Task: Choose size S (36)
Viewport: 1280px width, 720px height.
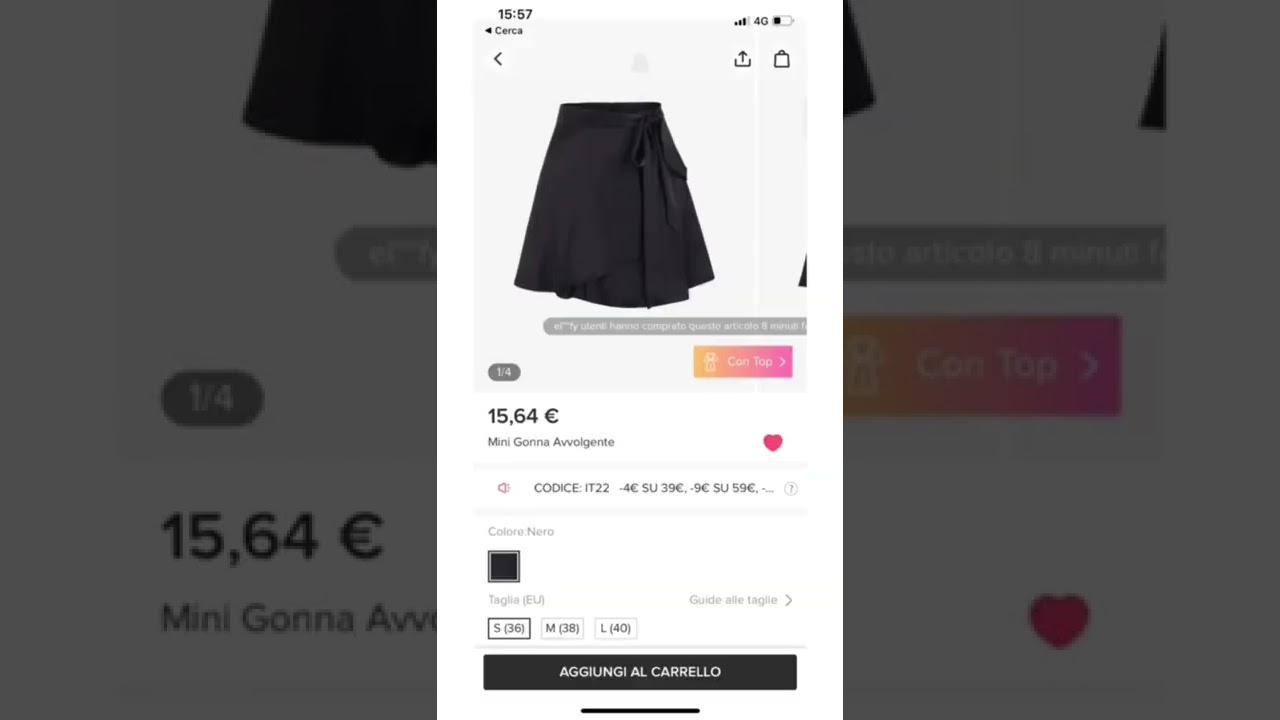Action: pos(509,628)
